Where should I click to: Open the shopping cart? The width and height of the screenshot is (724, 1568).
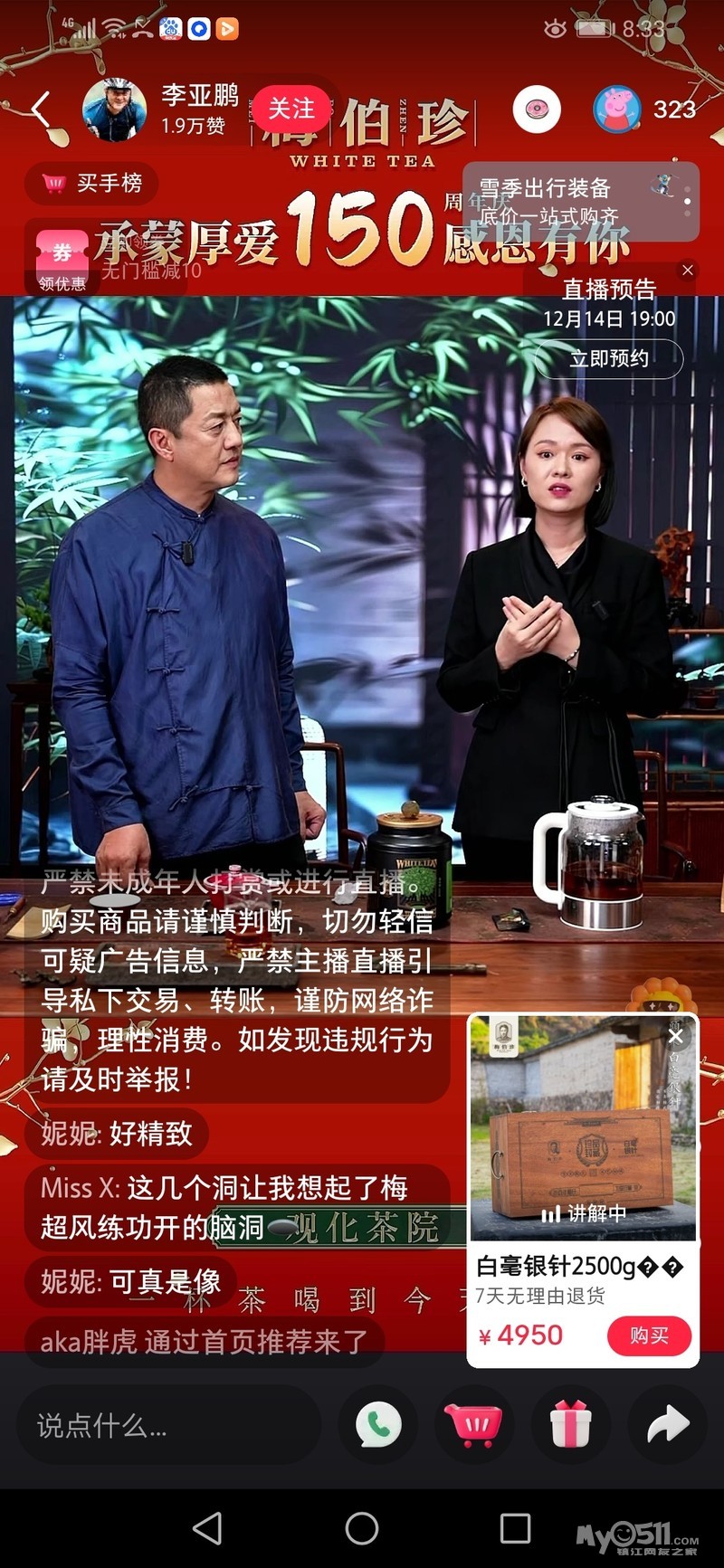click(x=474, y=1426)
